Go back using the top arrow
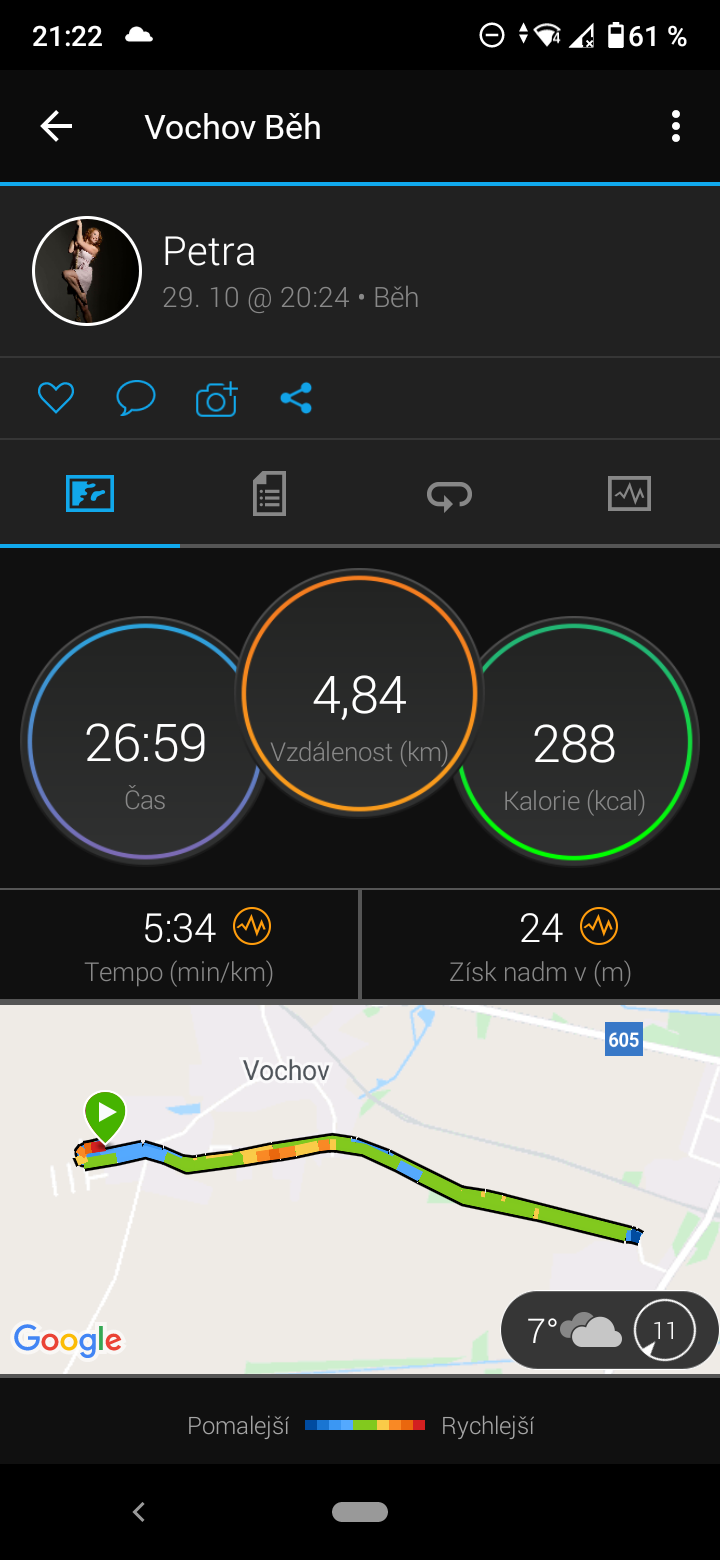Viewport: 720px width, 1560px height. [x=56, y=126]
